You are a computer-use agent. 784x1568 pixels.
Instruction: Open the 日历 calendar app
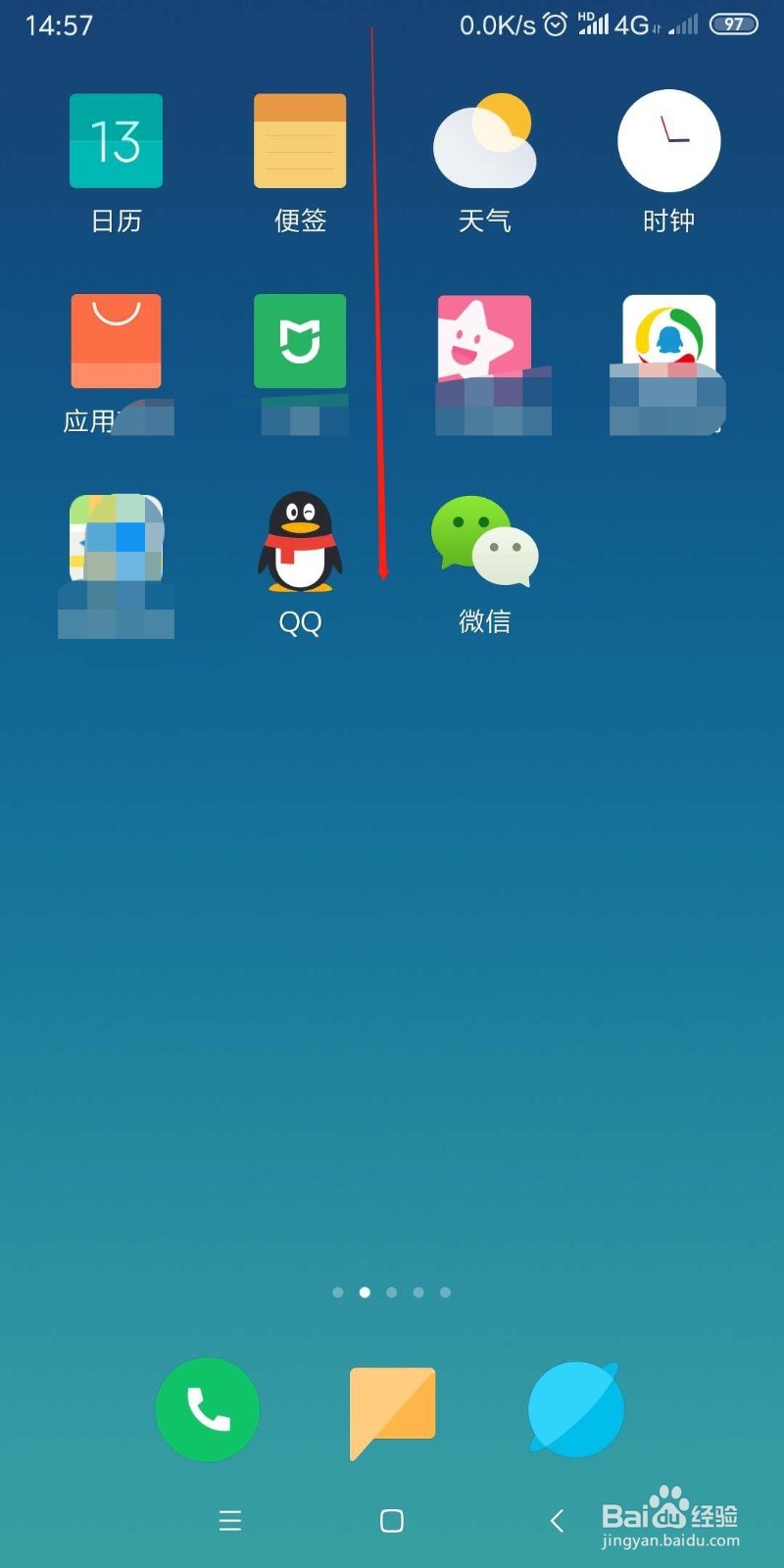116,140
